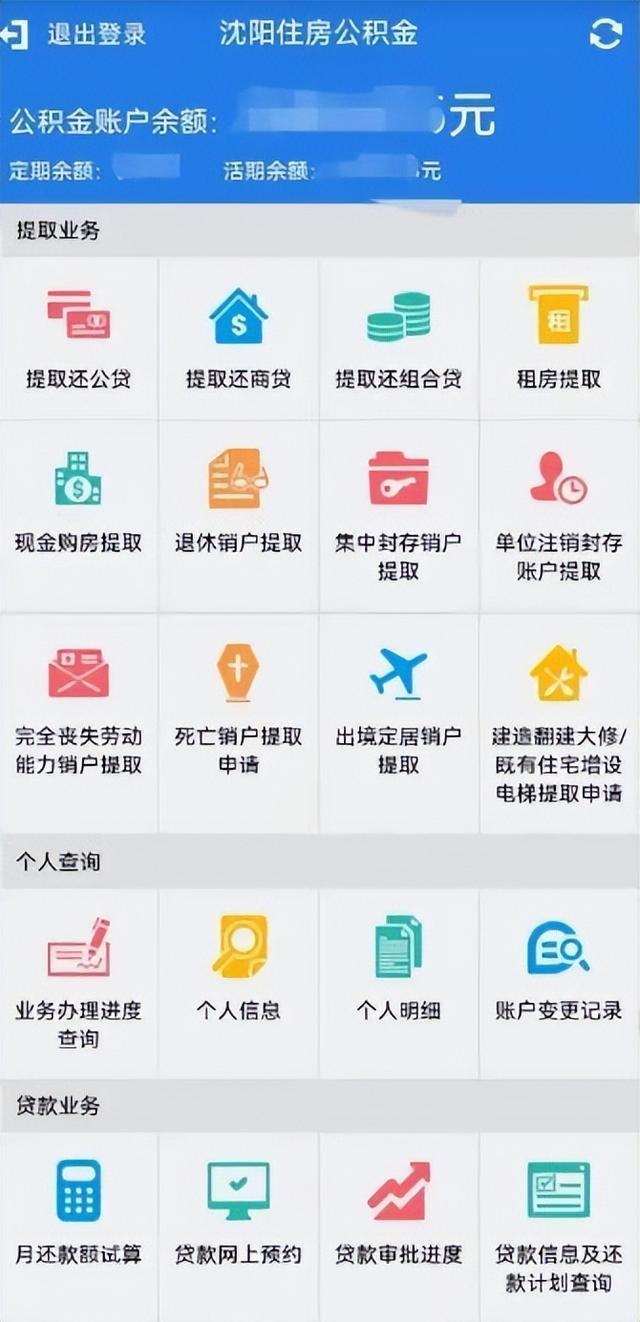Select 出境定居销户提取

click(398, 724)
